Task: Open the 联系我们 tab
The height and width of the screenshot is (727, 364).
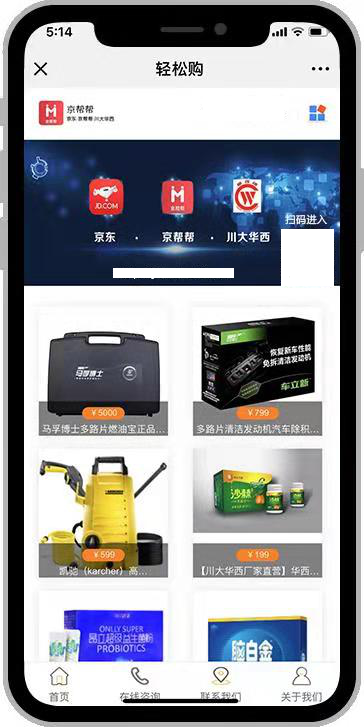Action: [221, 684]
